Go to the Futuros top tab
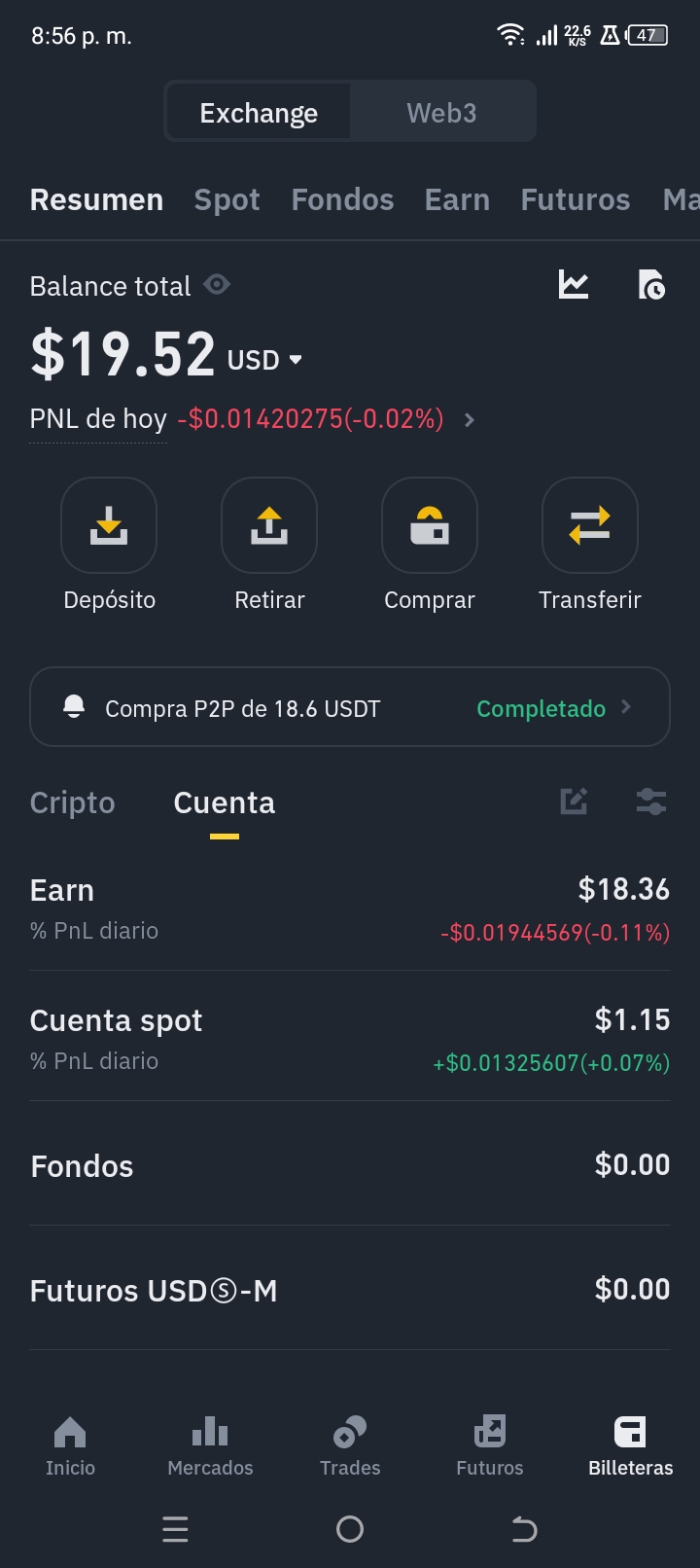700x1568 pixels. pos(575,199)
